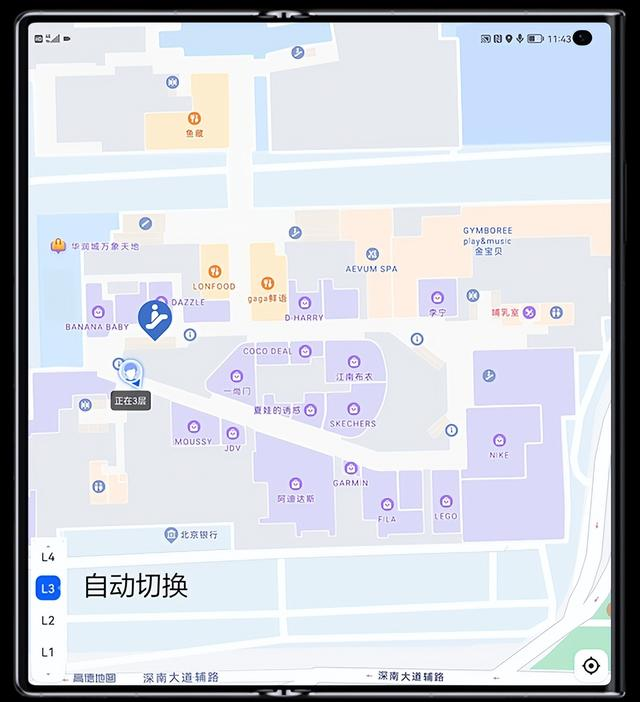Open the 北京银行 bank marker
640x702 pixels.
click(x=172, y=535)
